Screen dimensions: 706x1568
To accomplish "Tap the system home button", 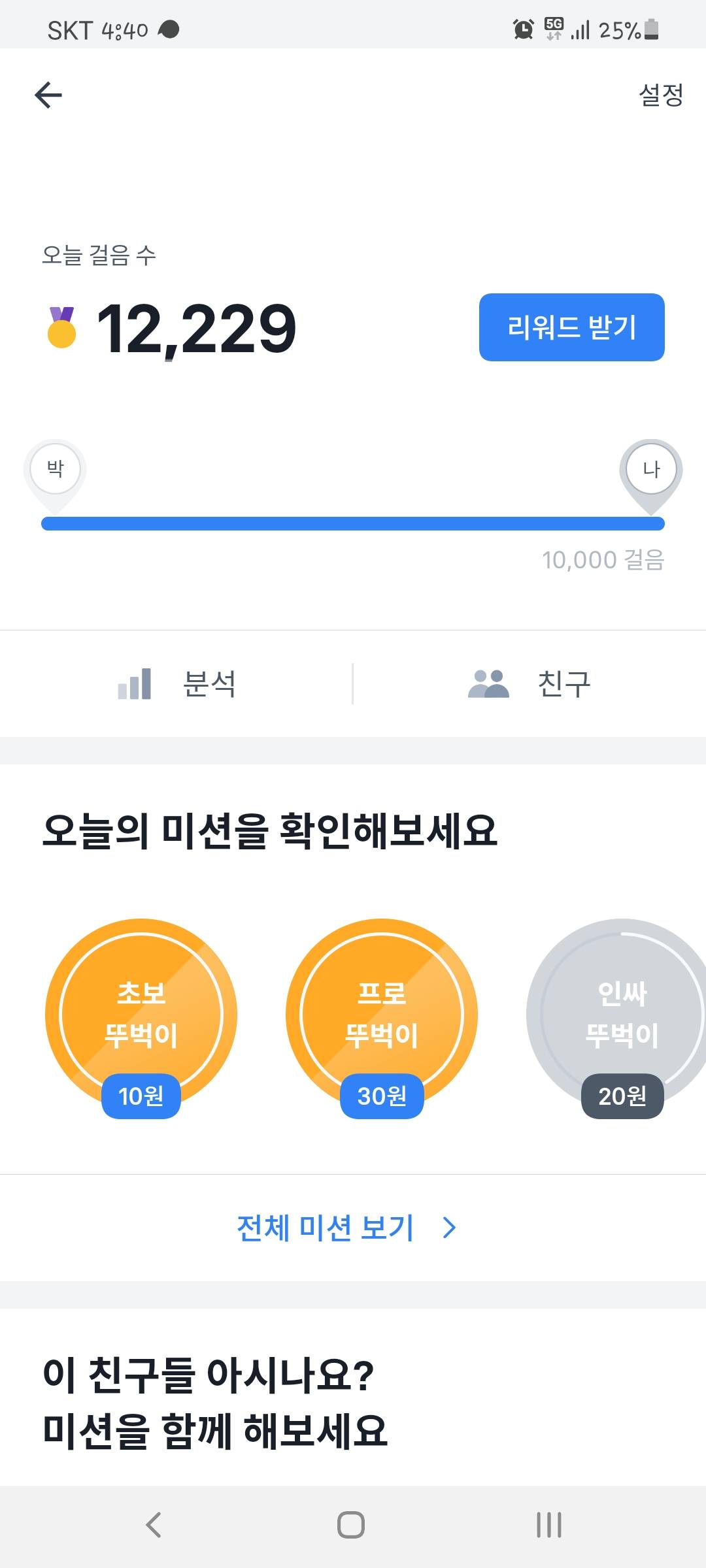I will click(351, 1526).
